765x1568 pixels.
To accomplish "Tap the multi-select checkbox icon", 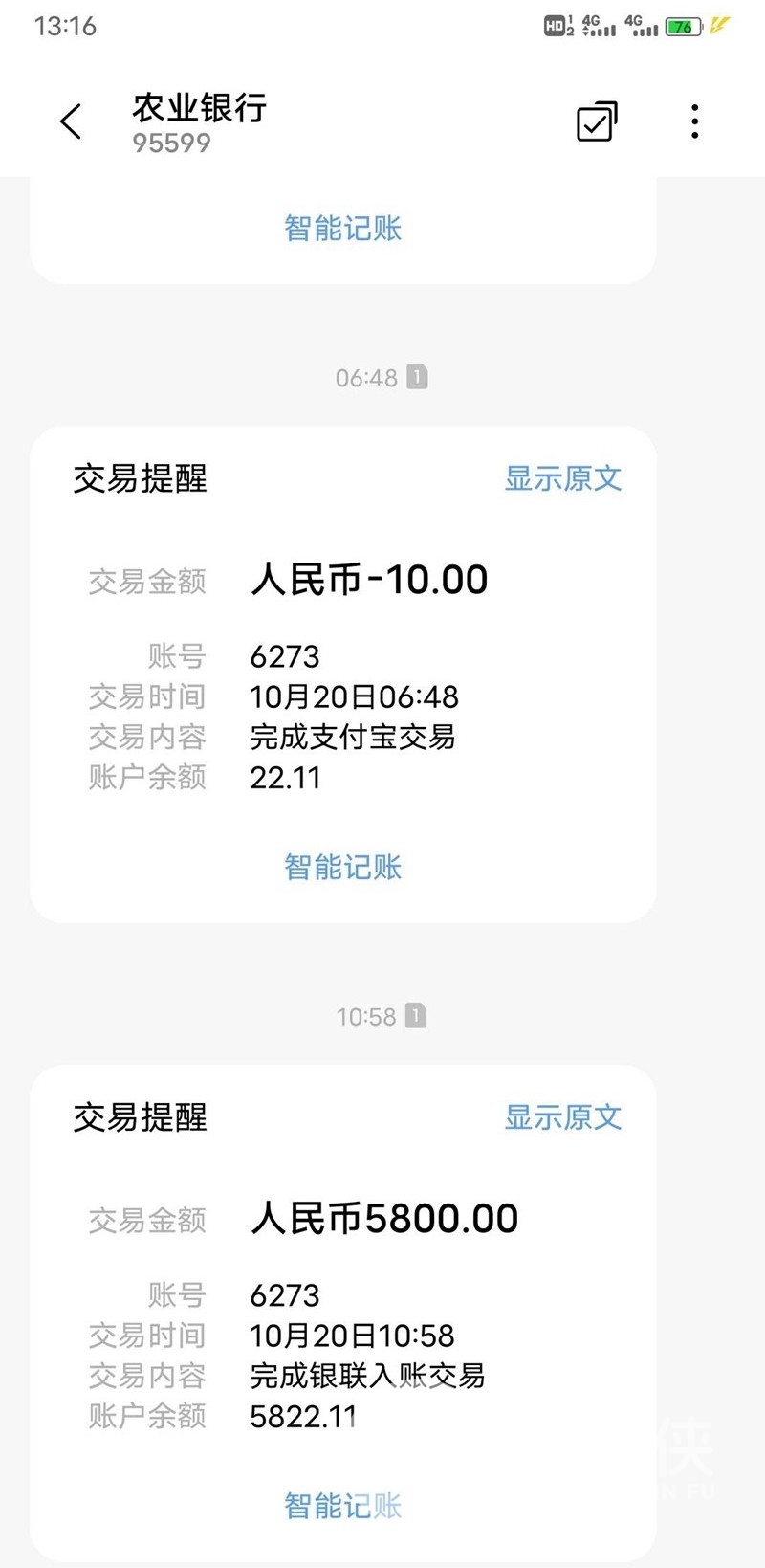I will tap(597, 121).
